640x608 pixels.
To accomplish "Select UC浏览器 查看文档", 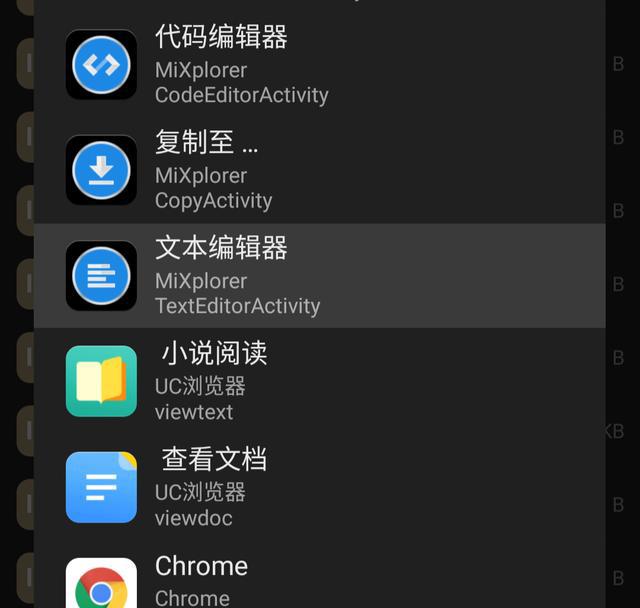I will (x=320, y=487).
